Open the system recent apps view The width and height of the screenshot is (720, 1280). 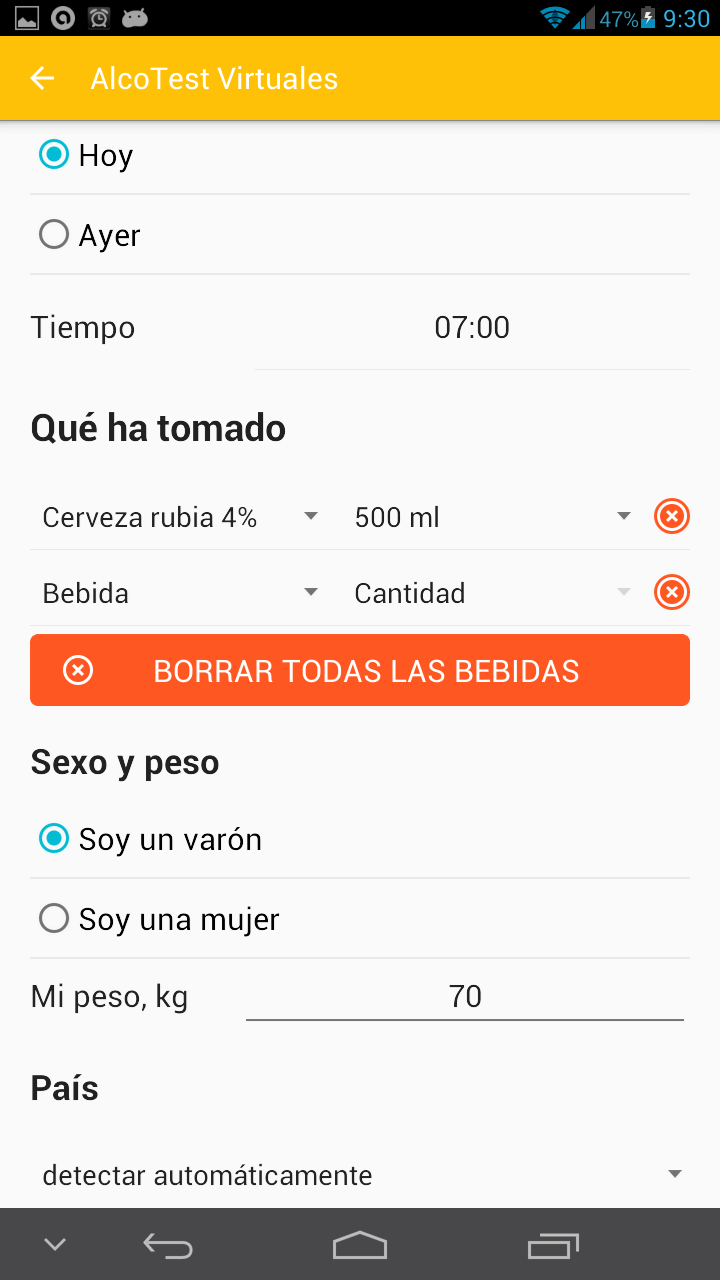[x=553, y=1245]
